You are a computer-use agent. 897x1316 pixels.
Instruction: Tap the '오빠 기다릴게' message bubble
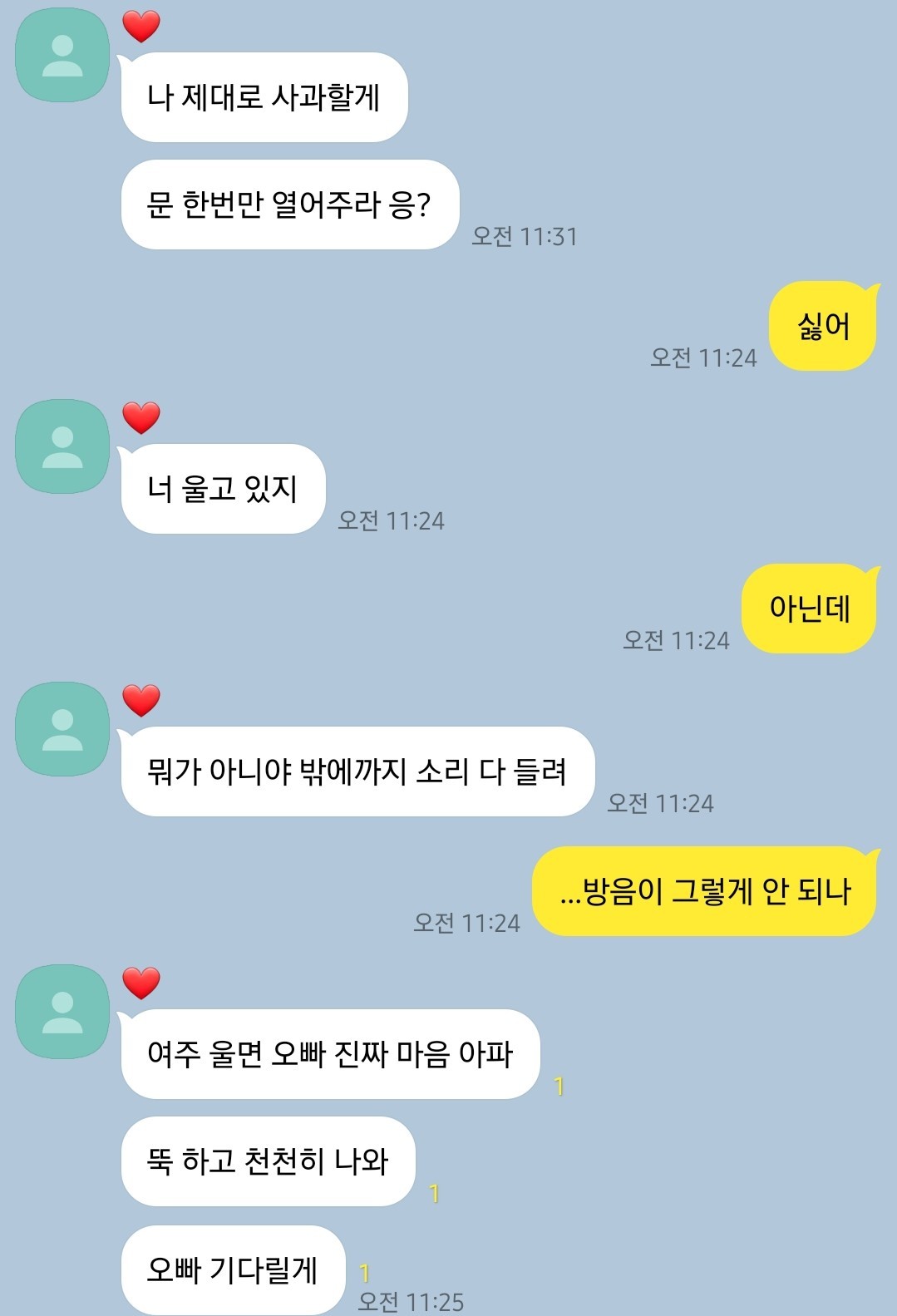point(233,1269)
